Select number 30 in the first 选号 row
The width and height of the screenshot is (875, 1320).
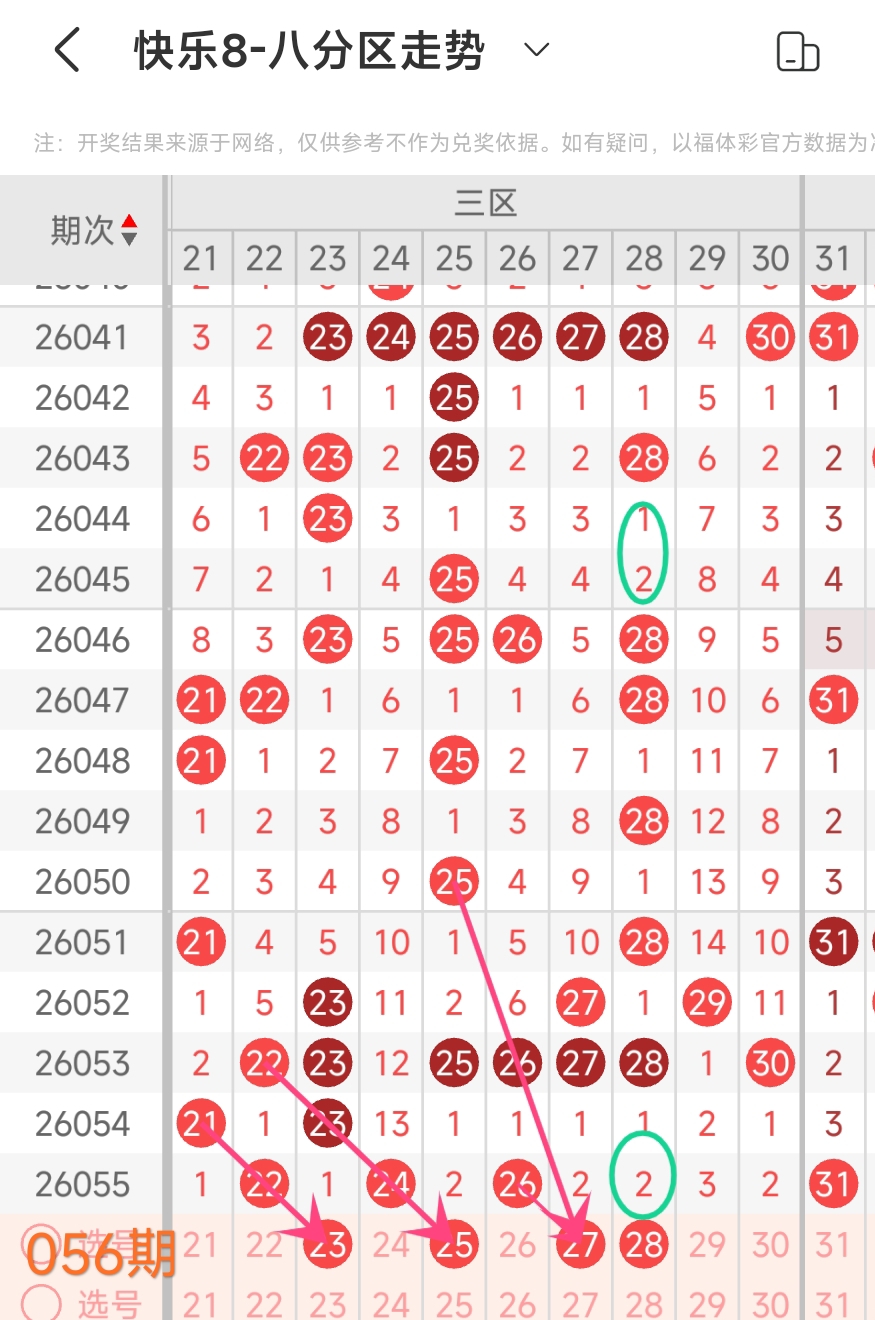coord(770,1245)
